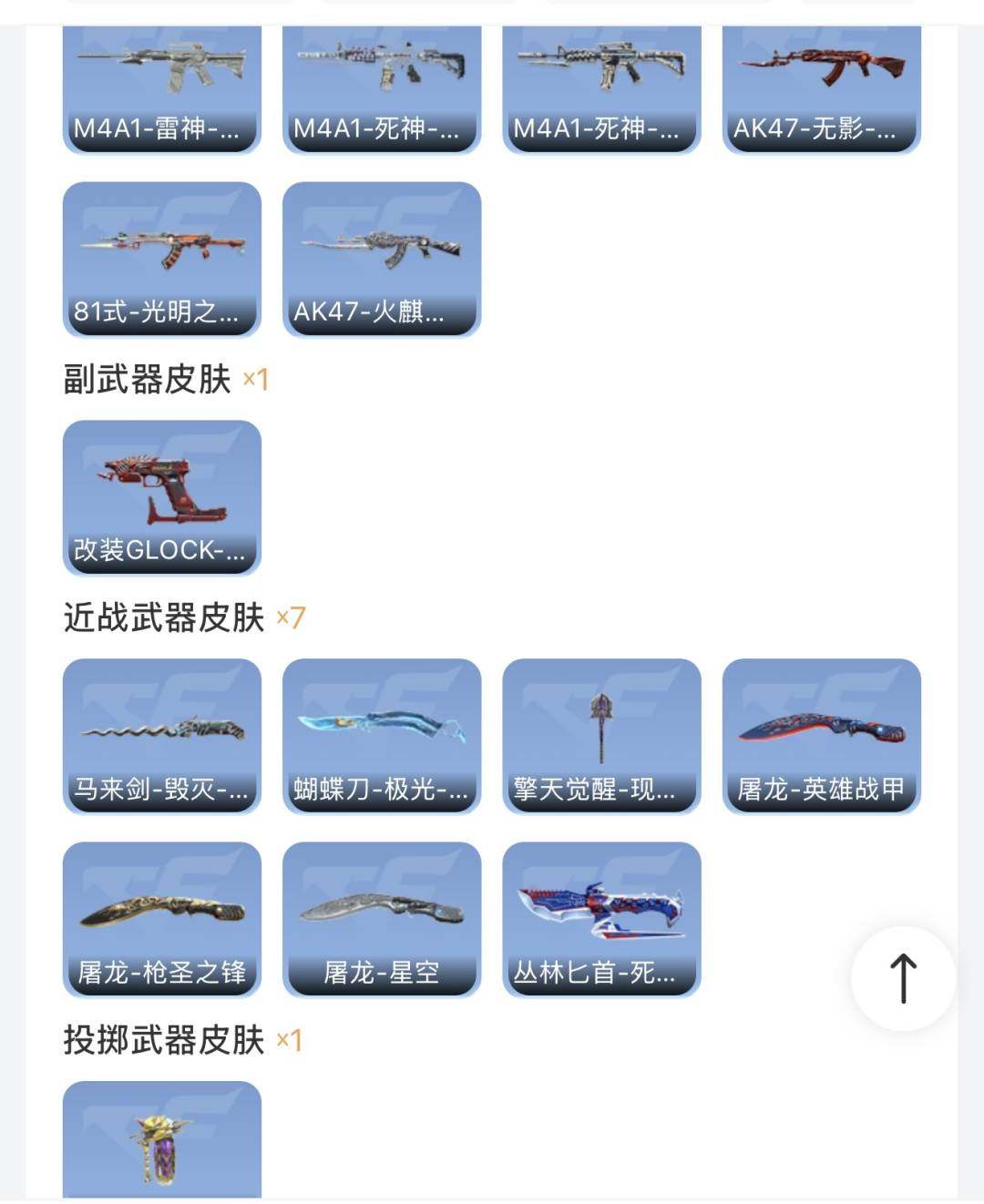Image resolution: width=984 pixels, height=1204 pixels.
Task: Select the 改装GLOCK pistol skin
Action: 161,496
